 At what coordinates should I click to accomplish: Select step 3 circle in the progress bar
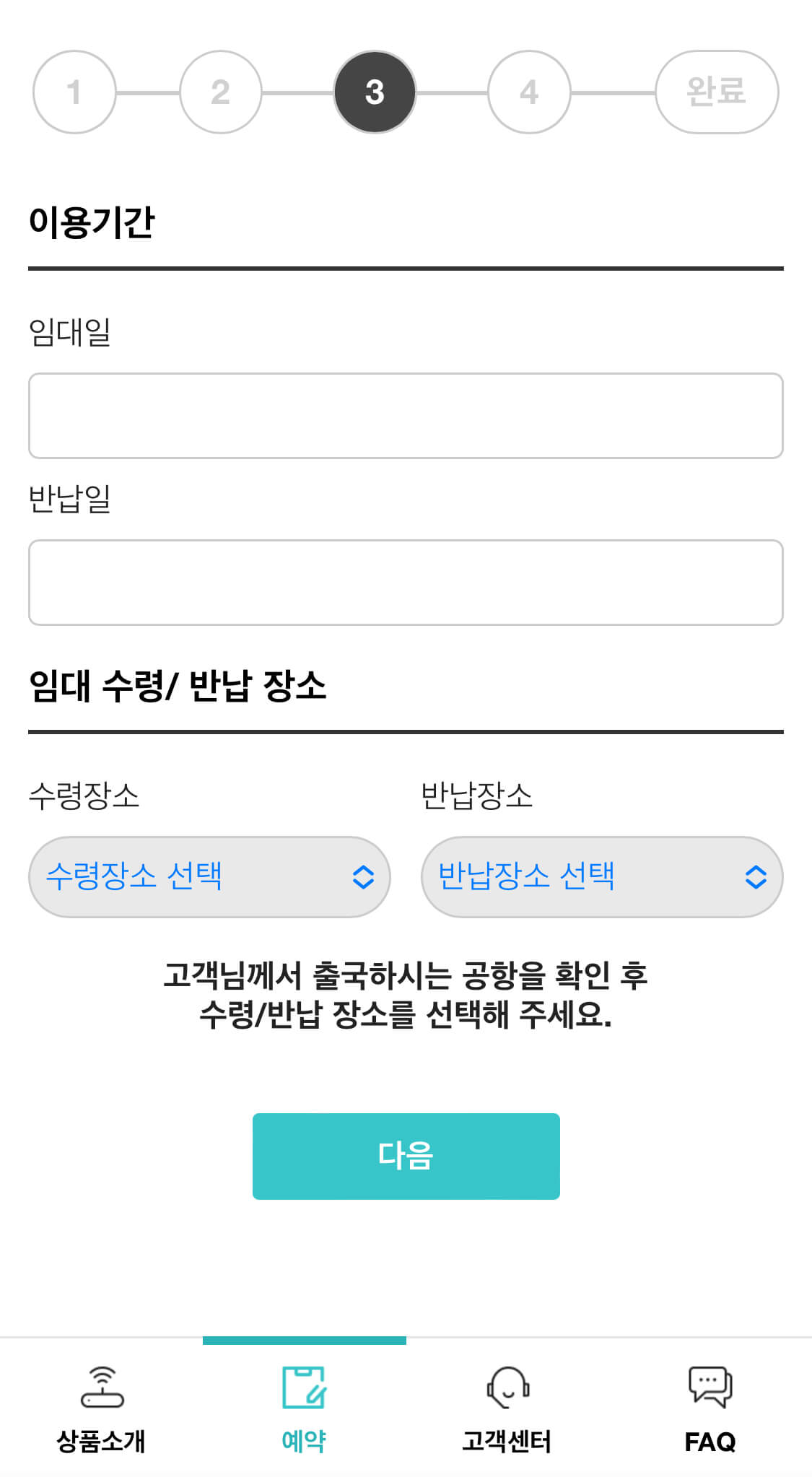[x=374, y=92]
